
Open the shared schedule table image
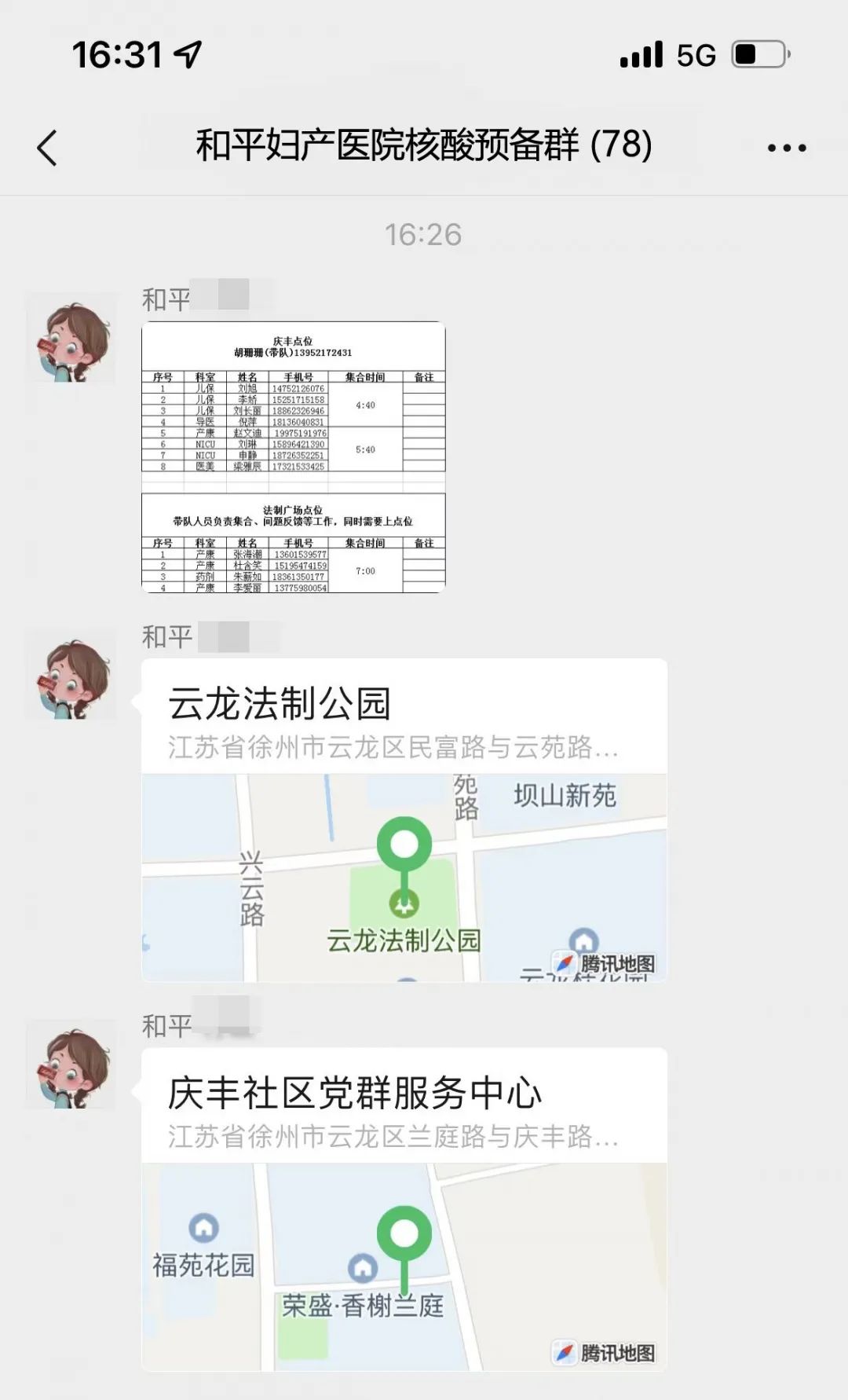(x=293, y=456)
